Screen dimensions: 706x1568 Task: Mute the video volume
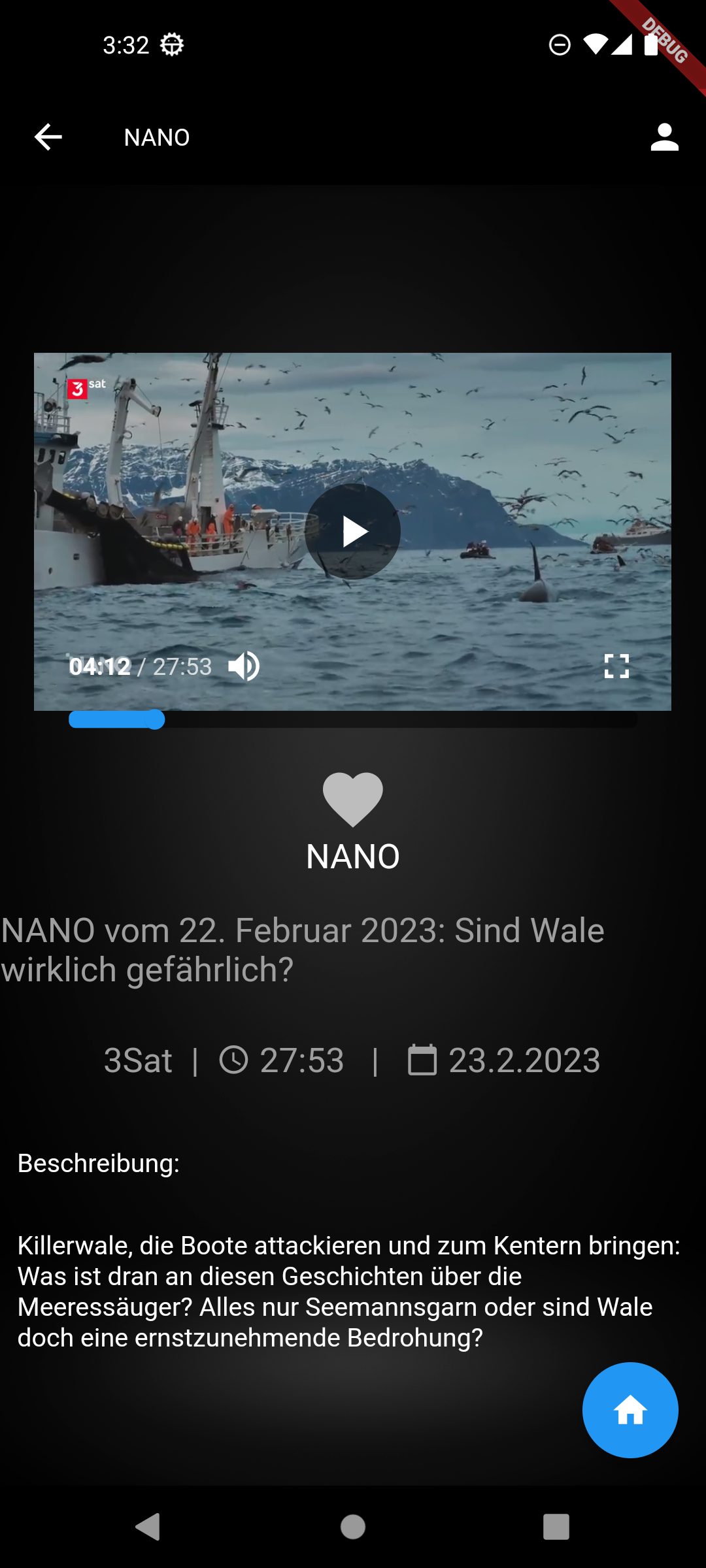(x=244, y=666)
